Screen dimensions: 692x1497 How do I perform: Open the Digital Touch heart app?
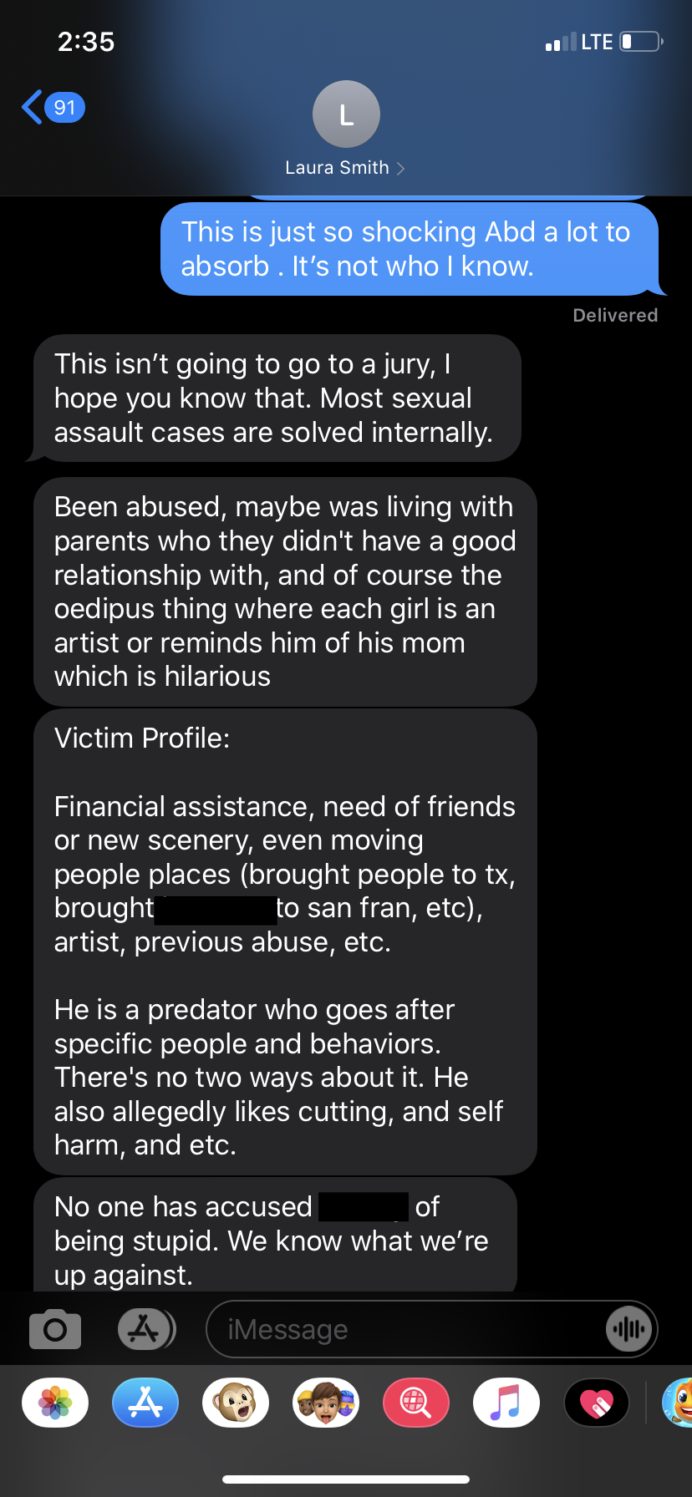596,1402
